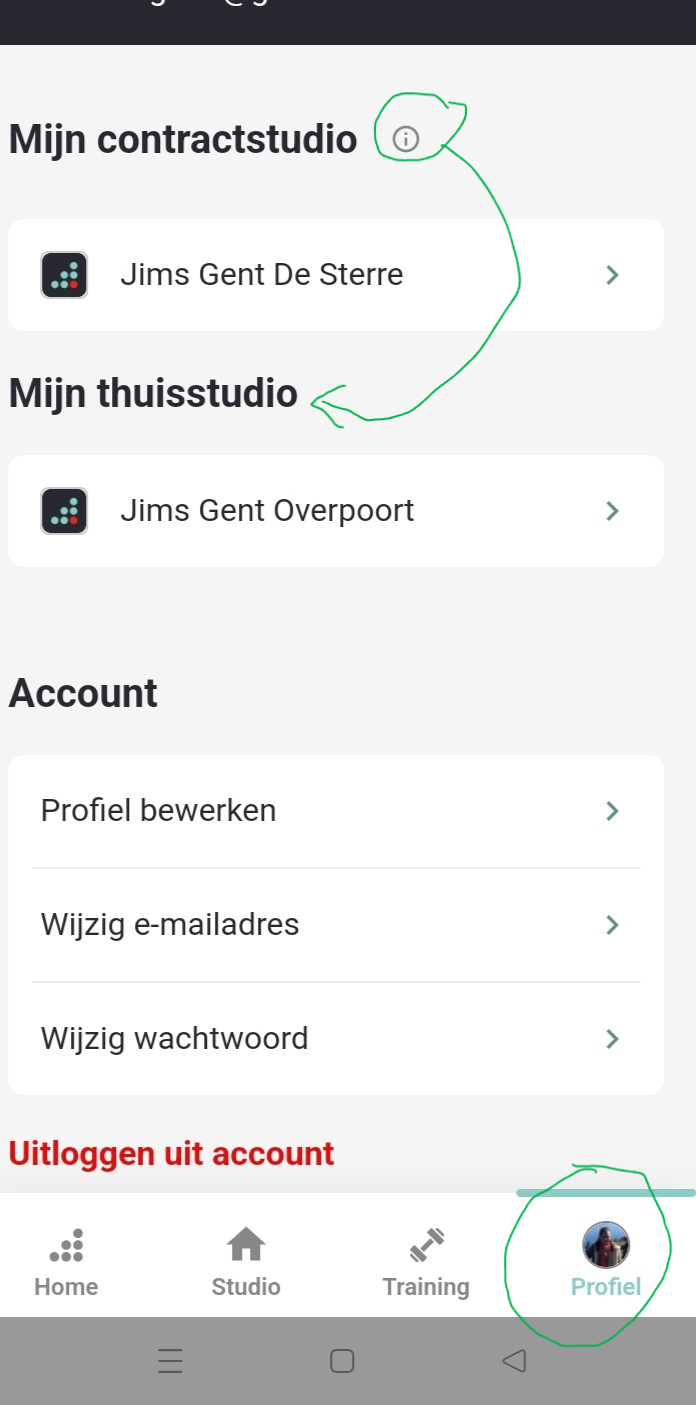Screen dimensions: 696x1405
Task: Select Wijzig e-mailadres
Action: tap(336, 925)
